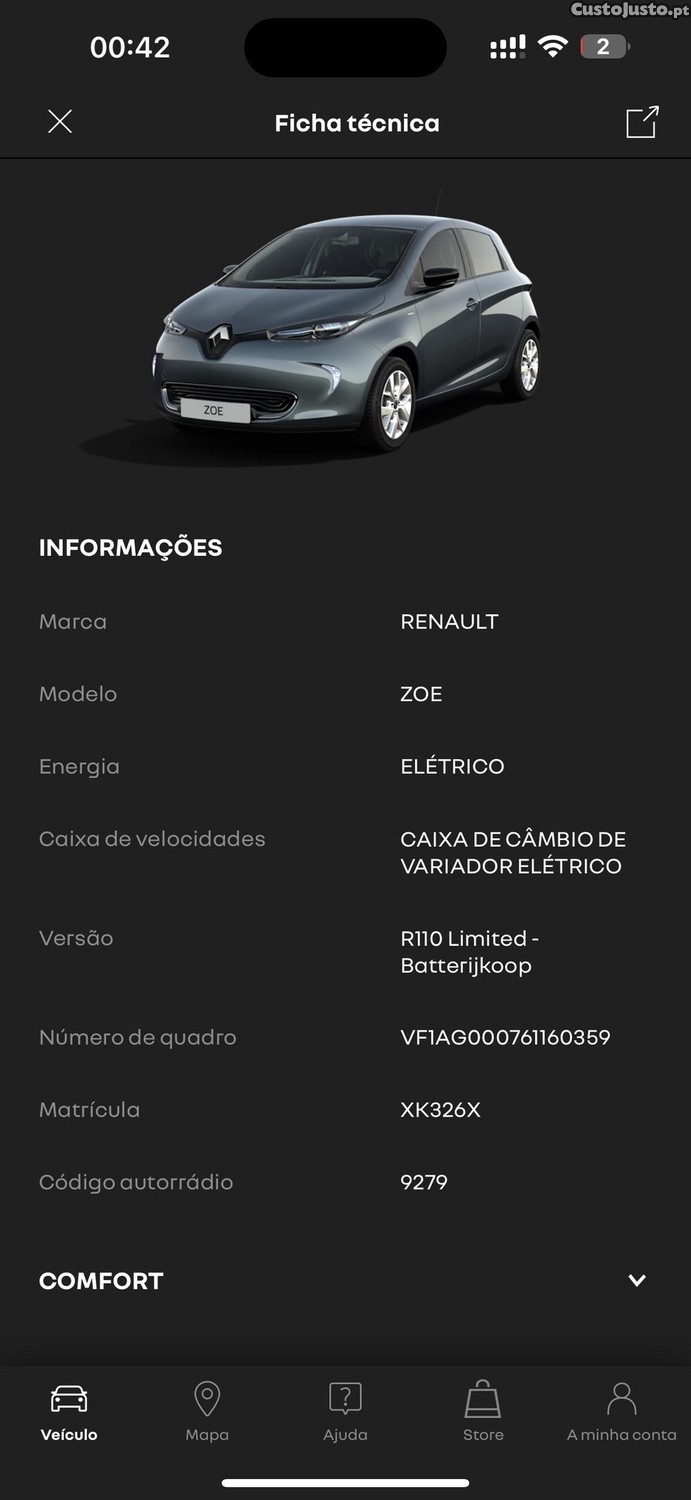Viewport: 691px width, 1500px height.
Task: Open A minha conta tab
Action: pyautogui.click(x=622, y=1412)
